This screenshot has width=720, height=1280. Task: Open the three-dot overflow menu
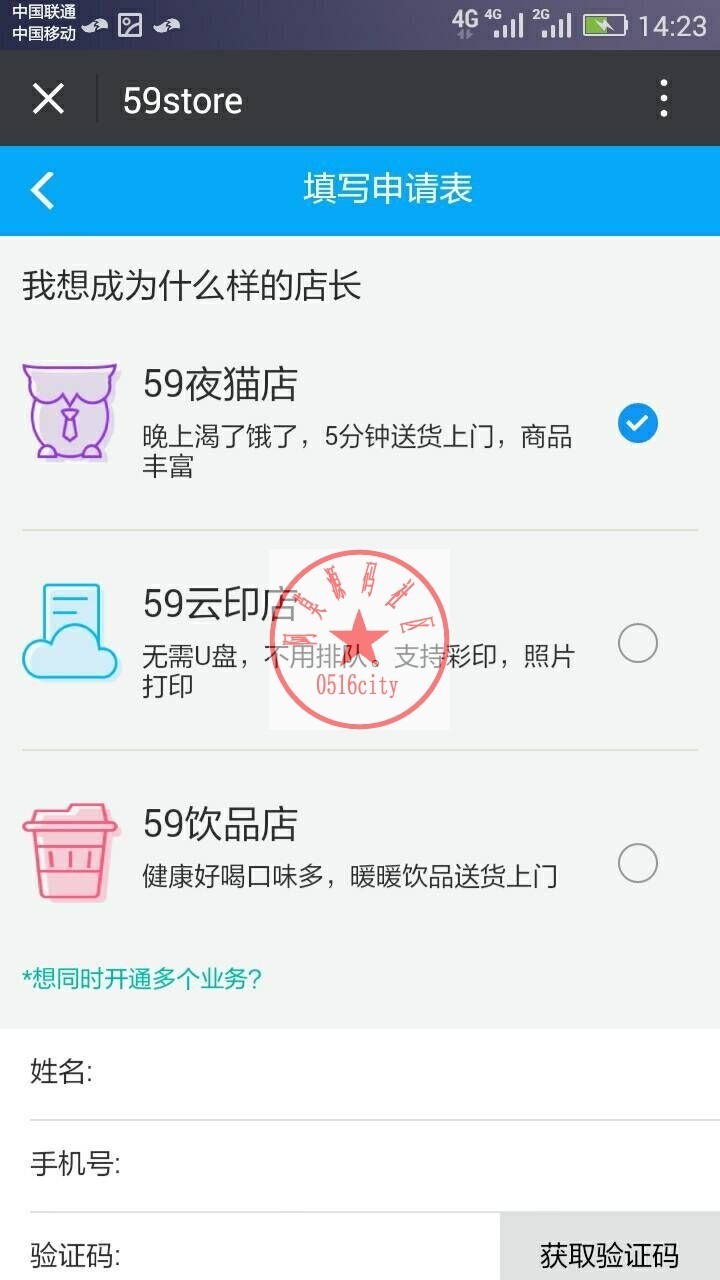point(664,98)
